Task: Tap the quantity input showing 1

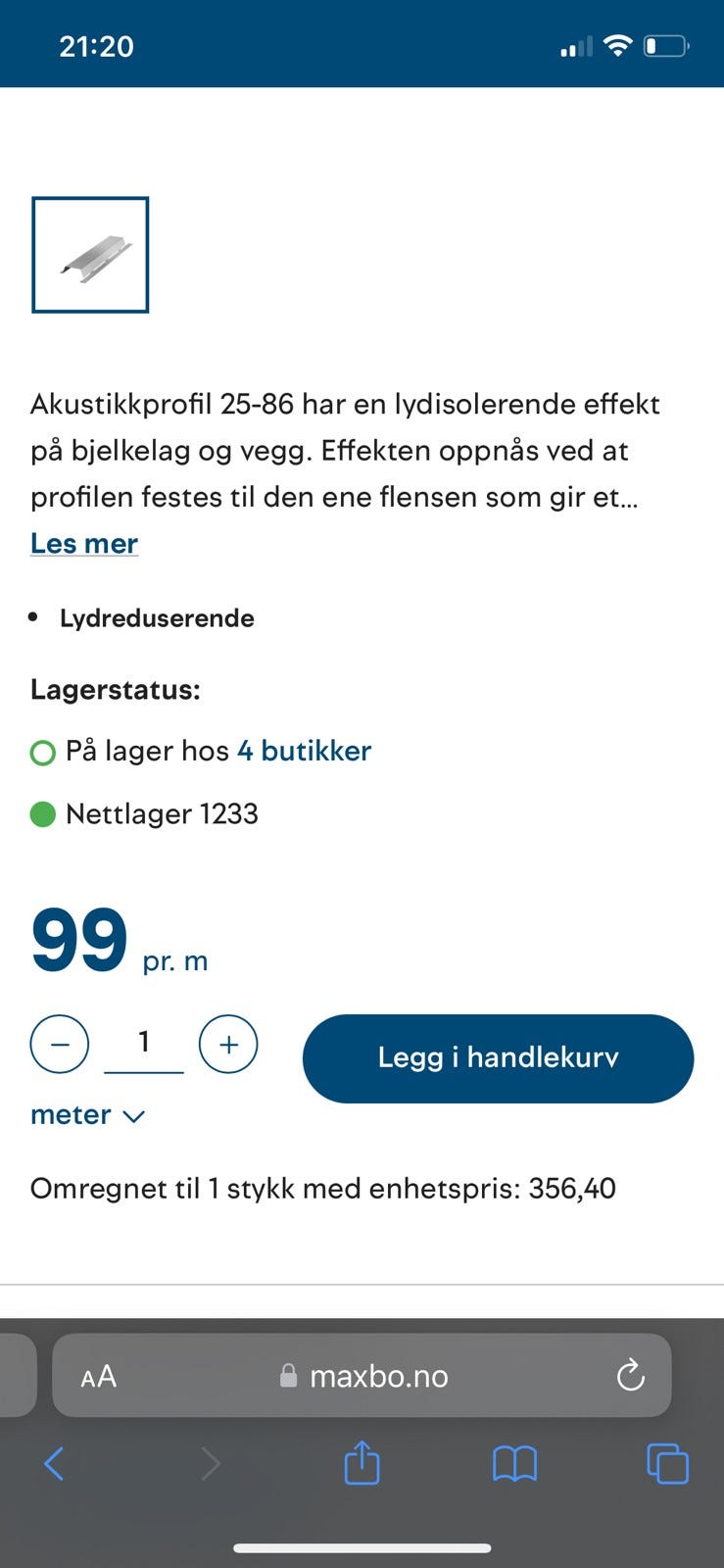Action: (x=143, y=1044)
